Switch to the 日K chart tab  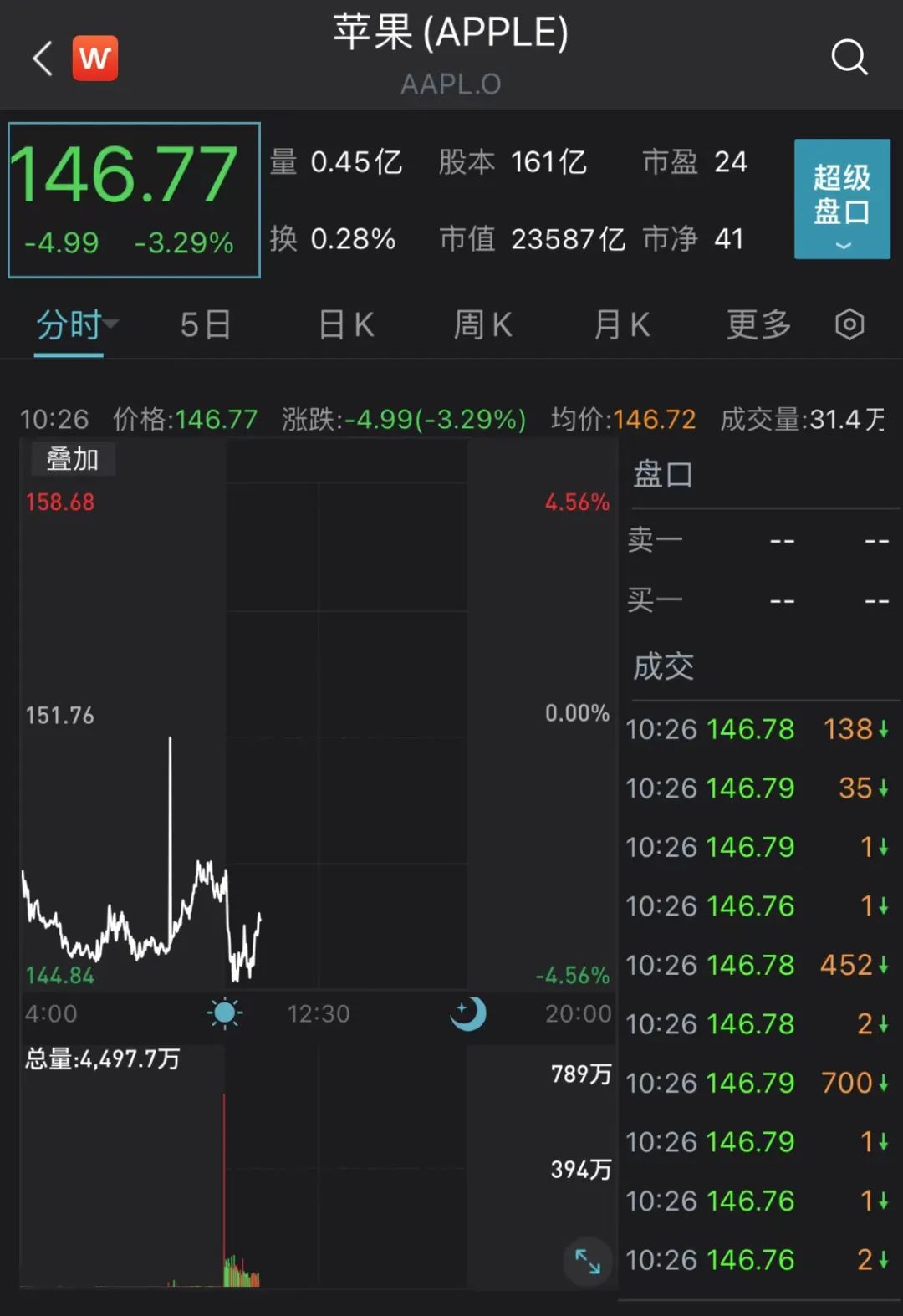pos(346,325)
